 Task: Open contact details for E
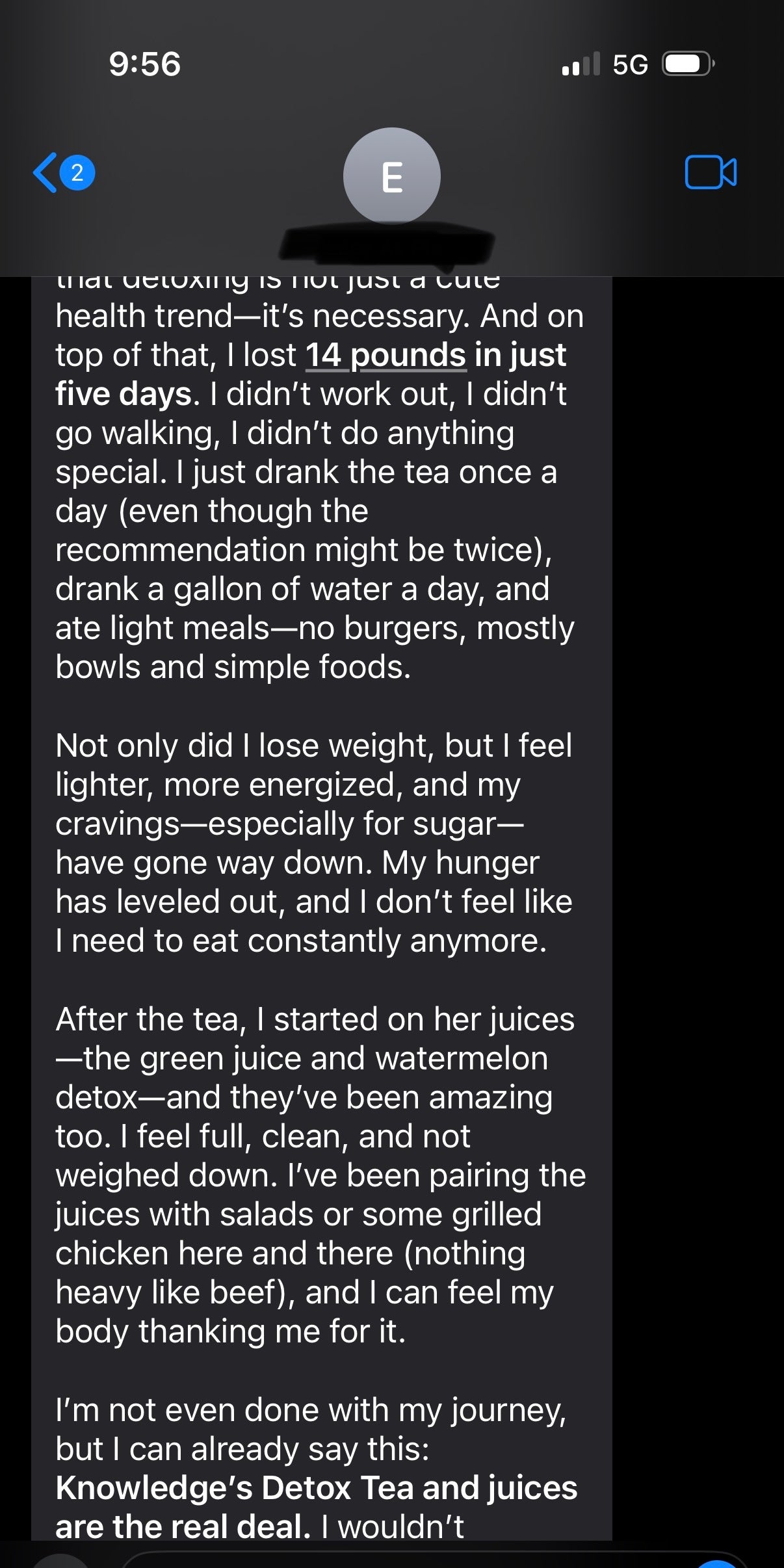click(x=391, y=176)
